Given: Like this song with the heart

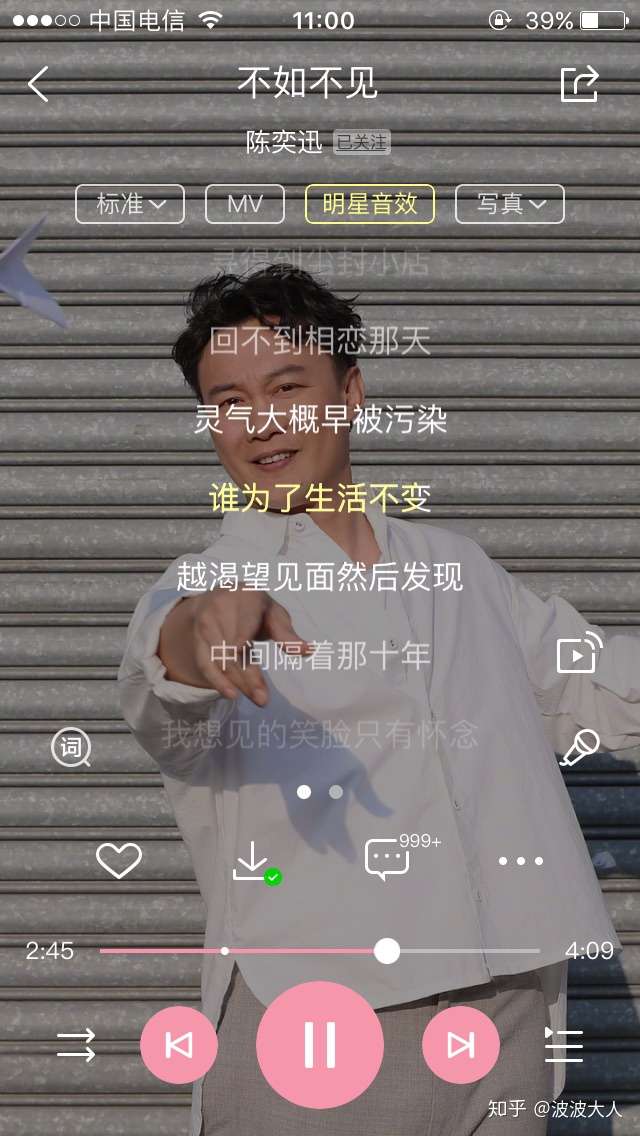Looking at the screenshot, I should coord(119,861).
